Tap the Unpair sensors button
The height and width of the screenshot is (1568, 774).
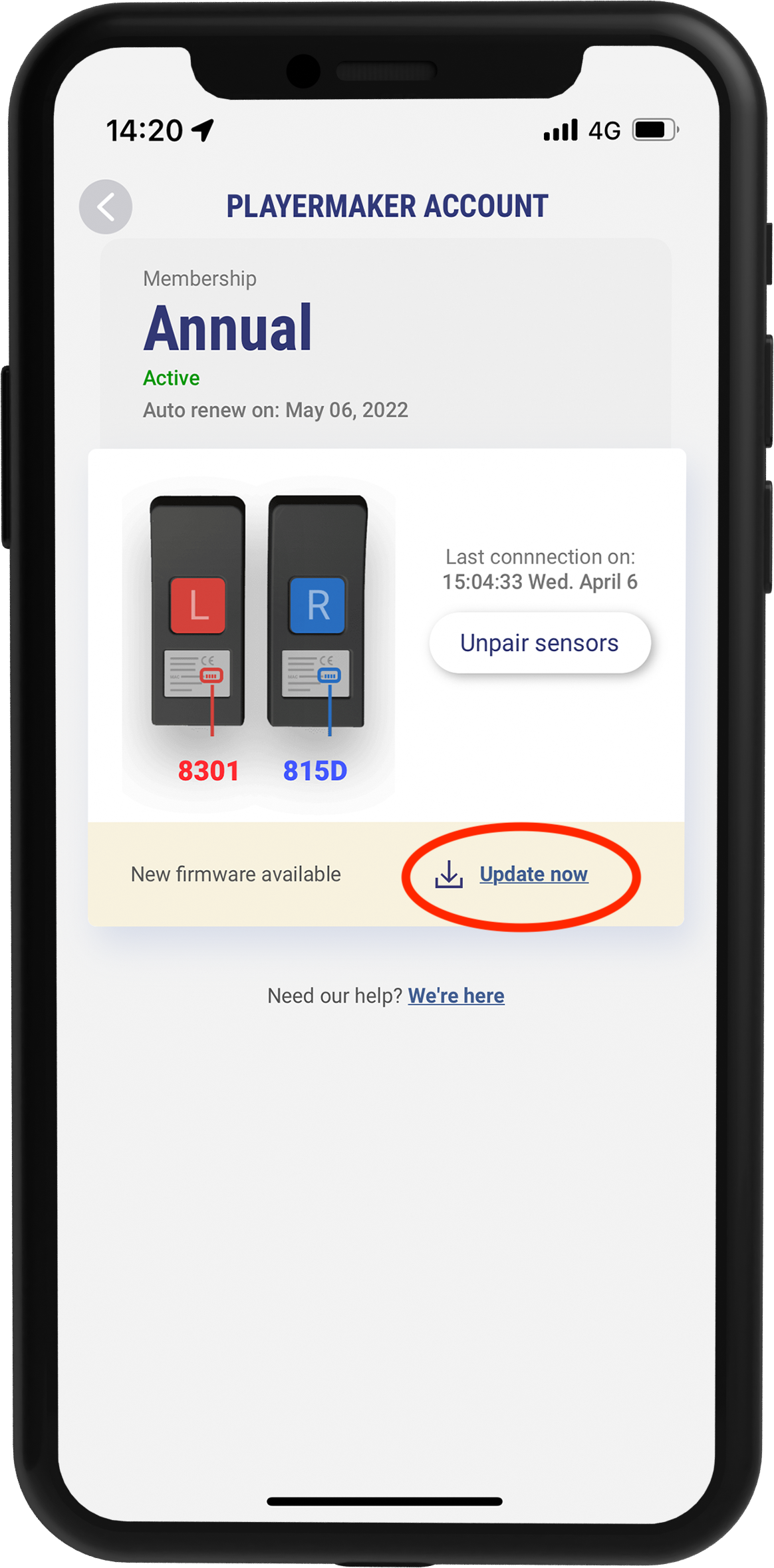[x=539, y=643]
